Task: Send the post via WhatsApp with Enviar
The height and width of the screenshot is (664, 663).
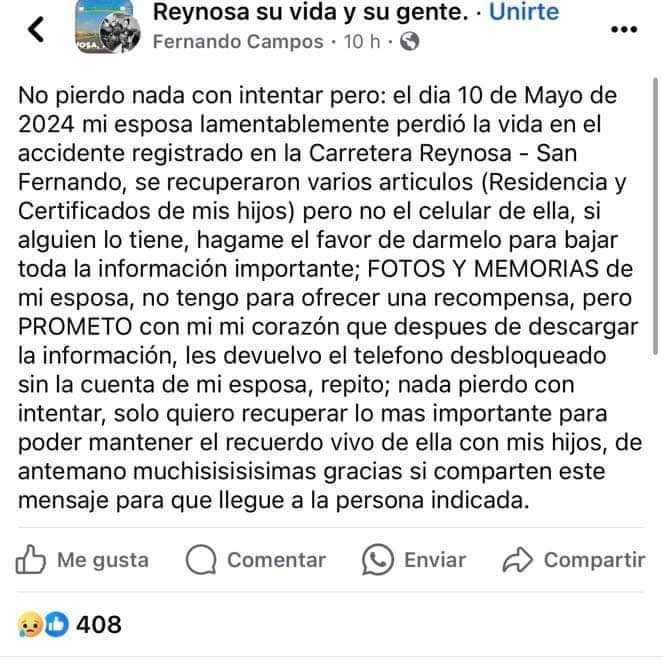Action: click(414, 560)
